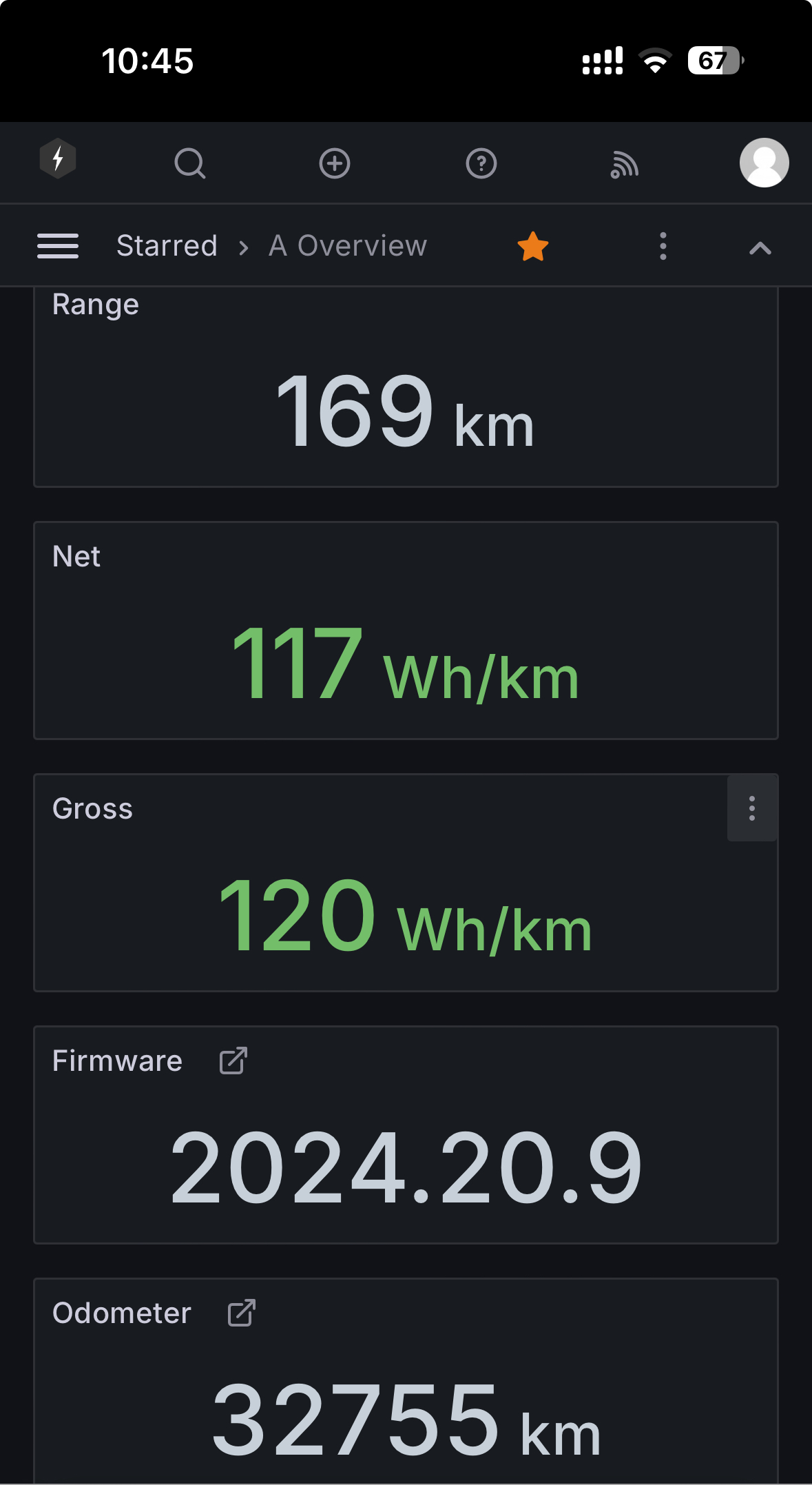The height and width of the screenshot is (1485, 812).
Task: Open the search icon
Action: point(190,163)
